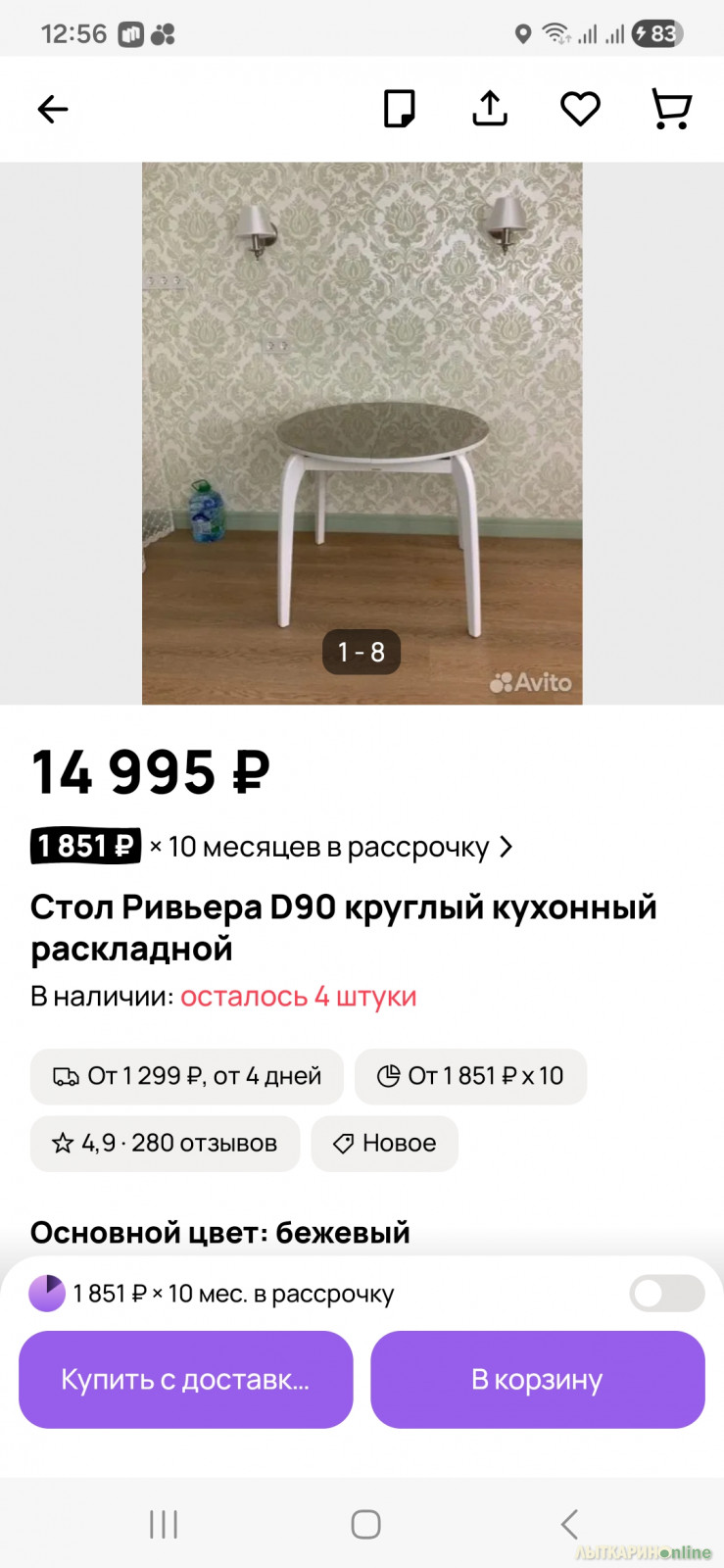Go to the home screen
Viewport: 724px width, 1568px height.
point(365,1524)
